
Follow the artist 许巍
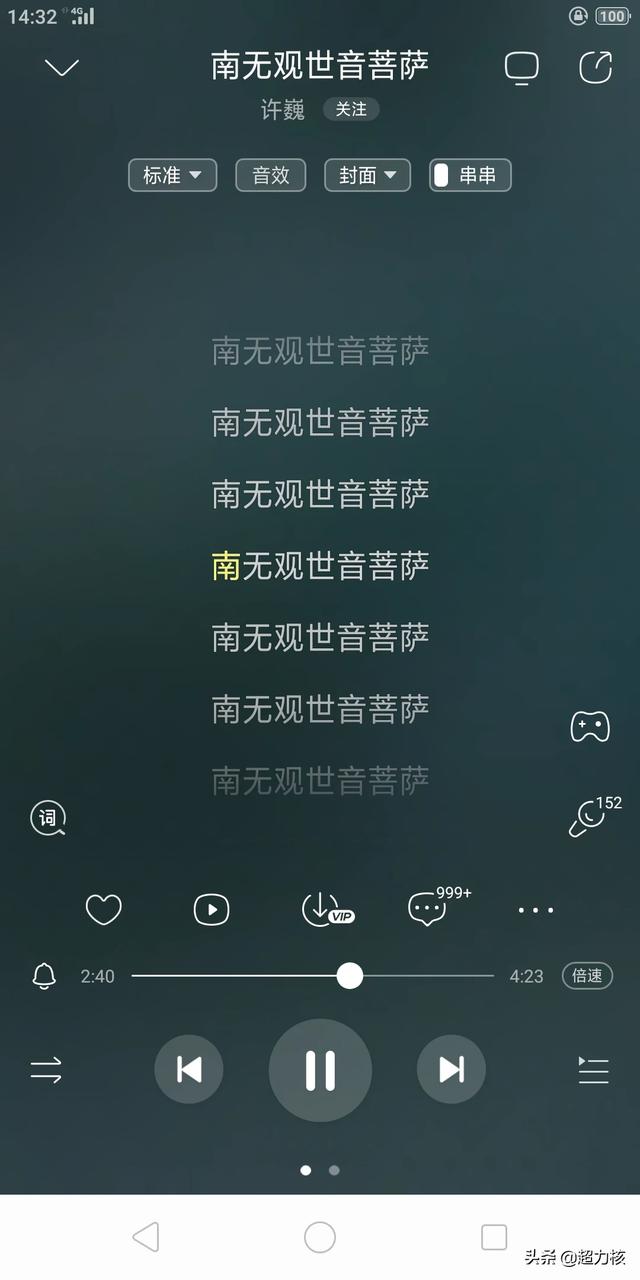click(351, 109)
